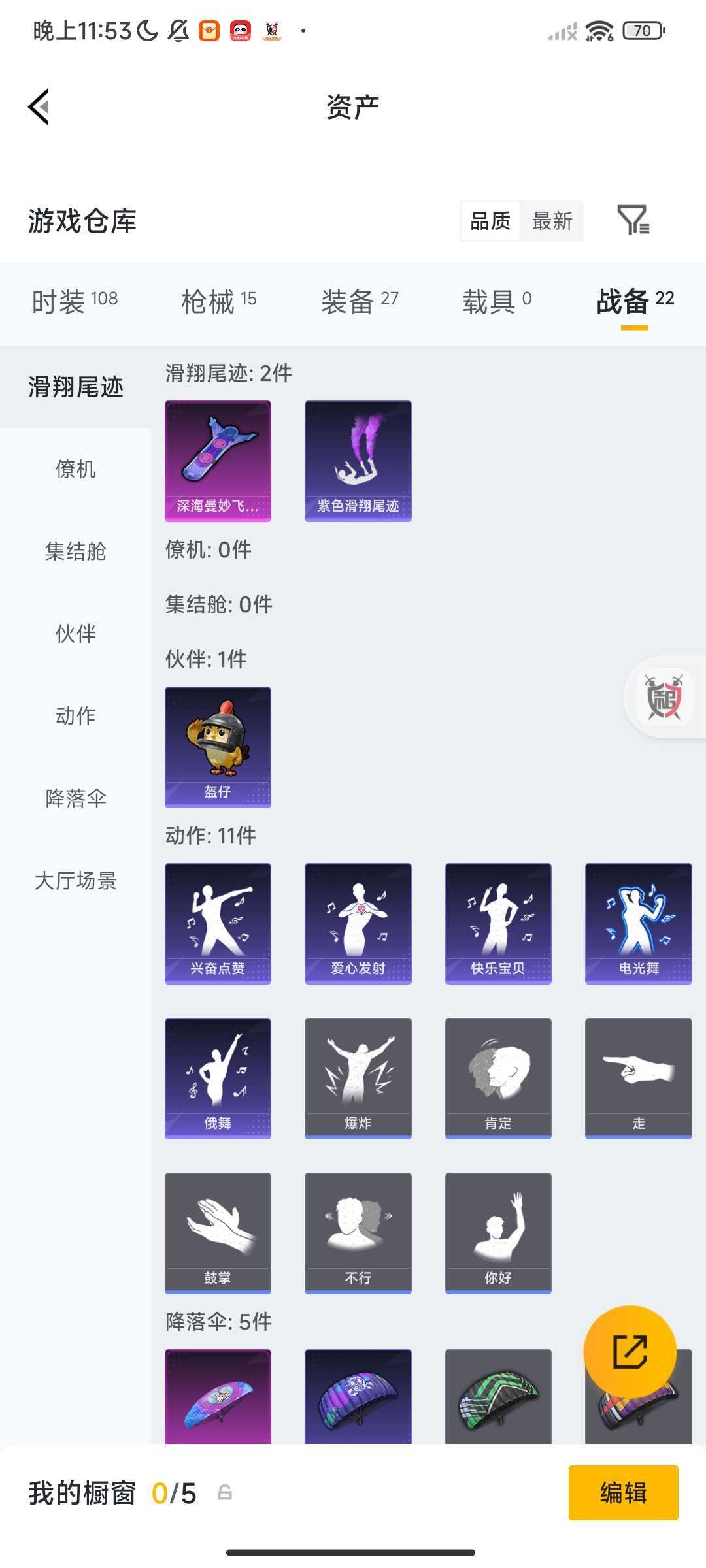The height and width of the screenshot is (1568, 706).
Task: Tap the yellow share floating button
Action: coord(630,1352)
